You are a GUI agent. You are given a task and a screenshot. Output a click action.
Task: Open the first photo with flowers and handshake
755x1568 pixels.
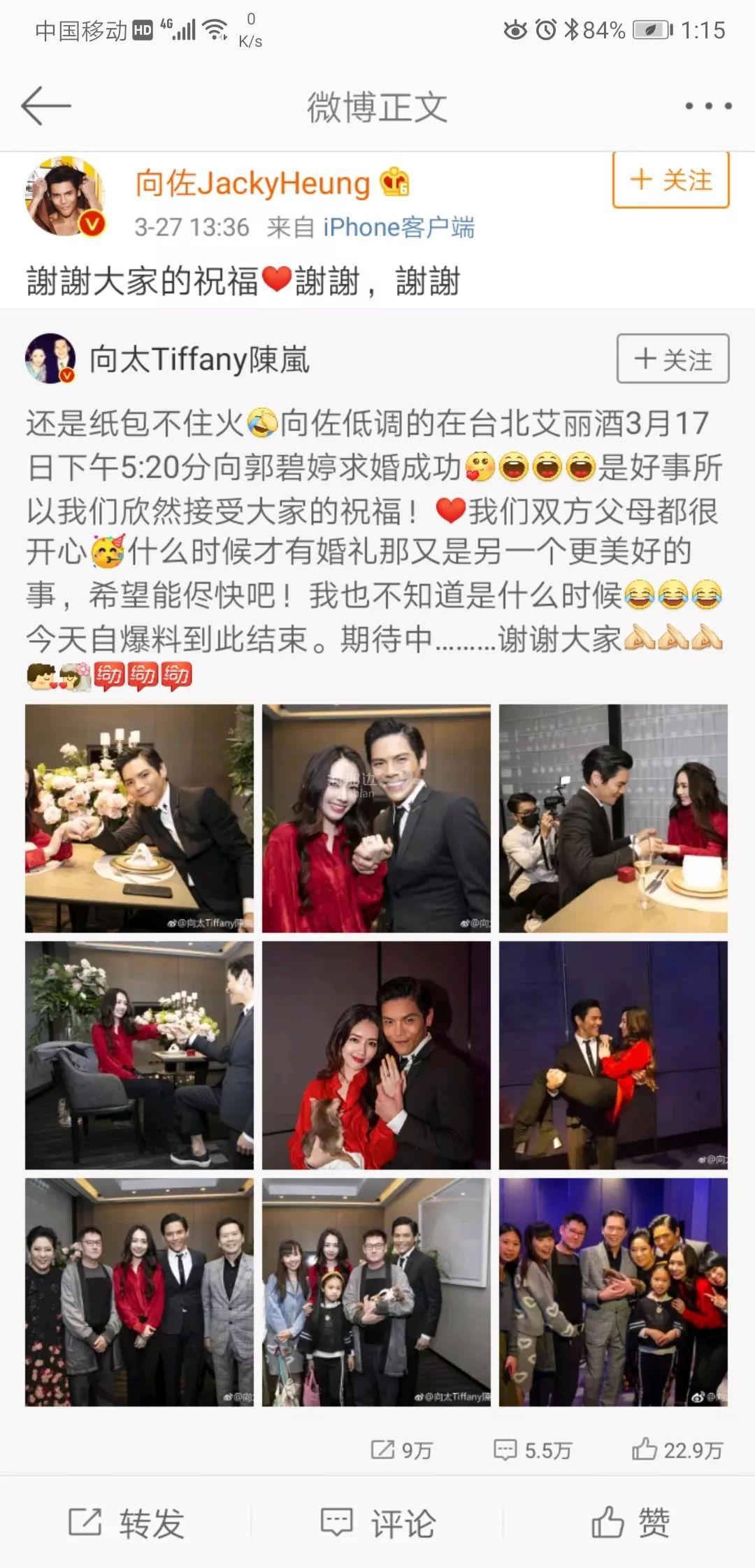tap(139, 818)
